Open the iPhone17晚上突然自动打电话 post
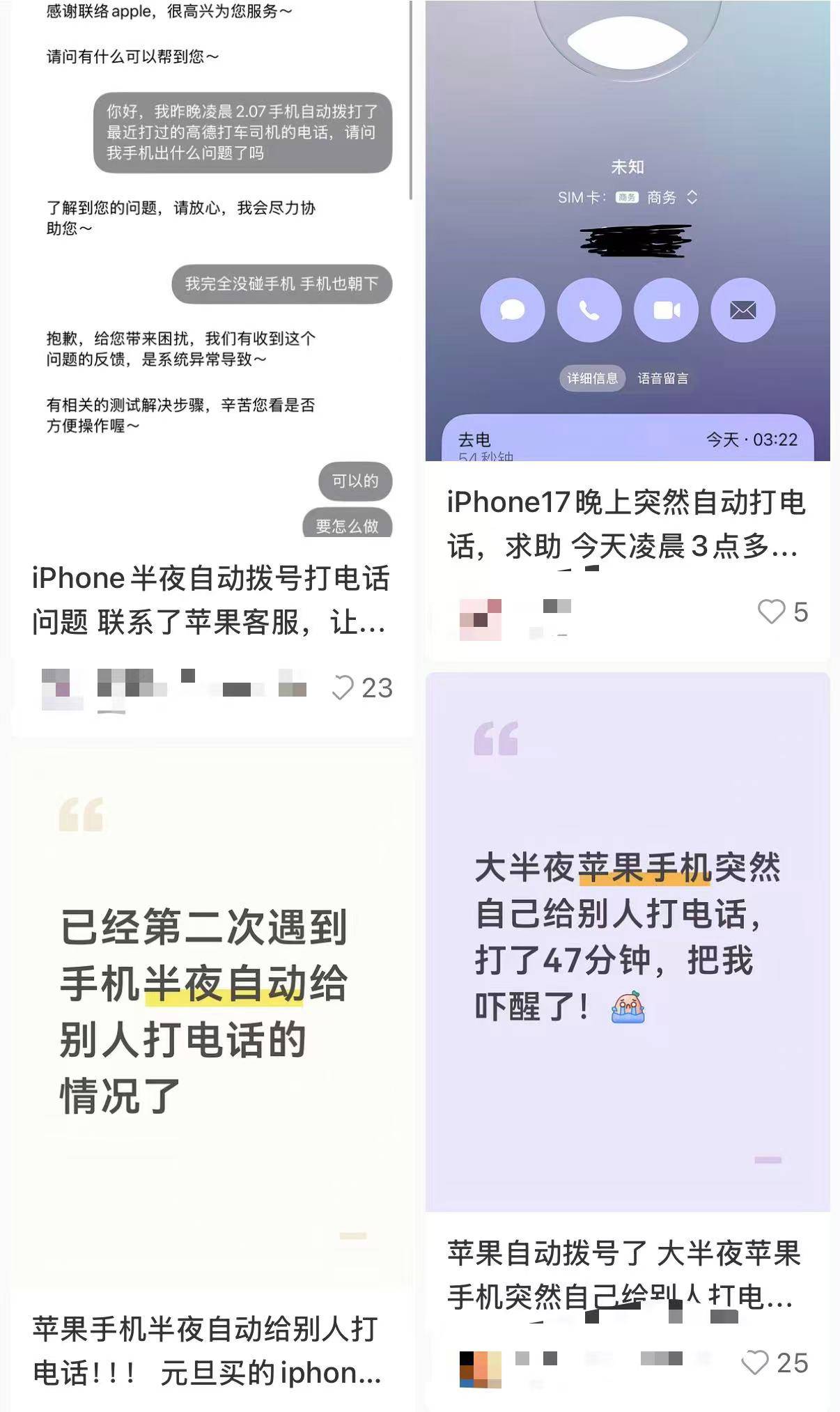Image resolution: width=840 pixels, height=1412 pixels. pos(625,523)
